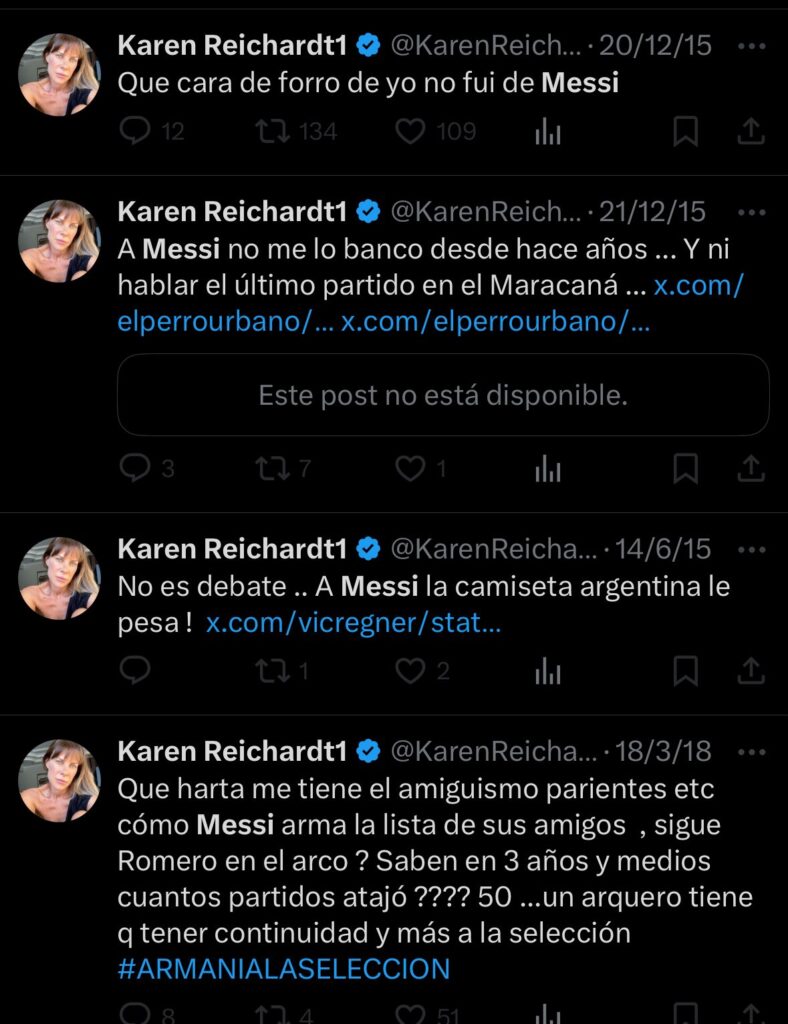Share the 14/6/15 tweet
This screenshot has height=1024, width=788.
[x=750, y=670]
